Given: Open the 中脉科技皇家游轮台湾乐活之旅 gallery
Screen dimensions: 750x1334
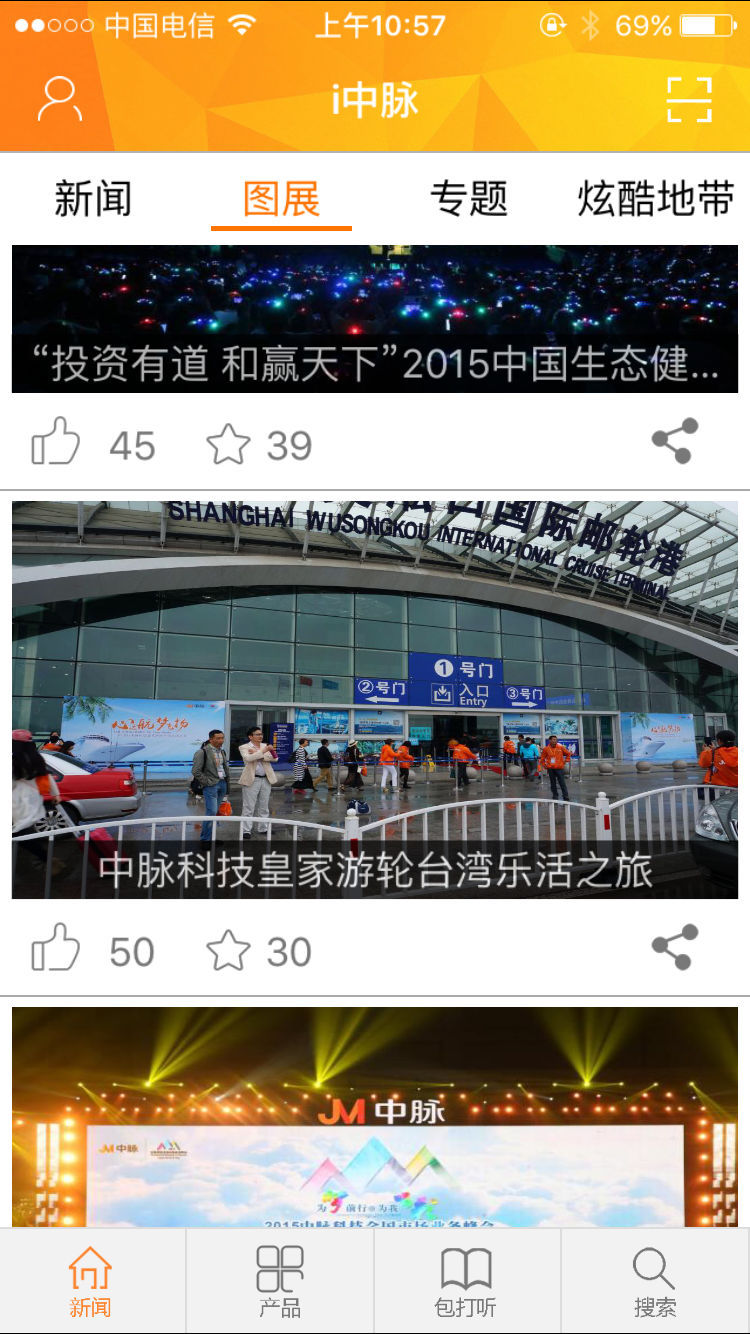Looking at the screenshot, I should [375, 699].
